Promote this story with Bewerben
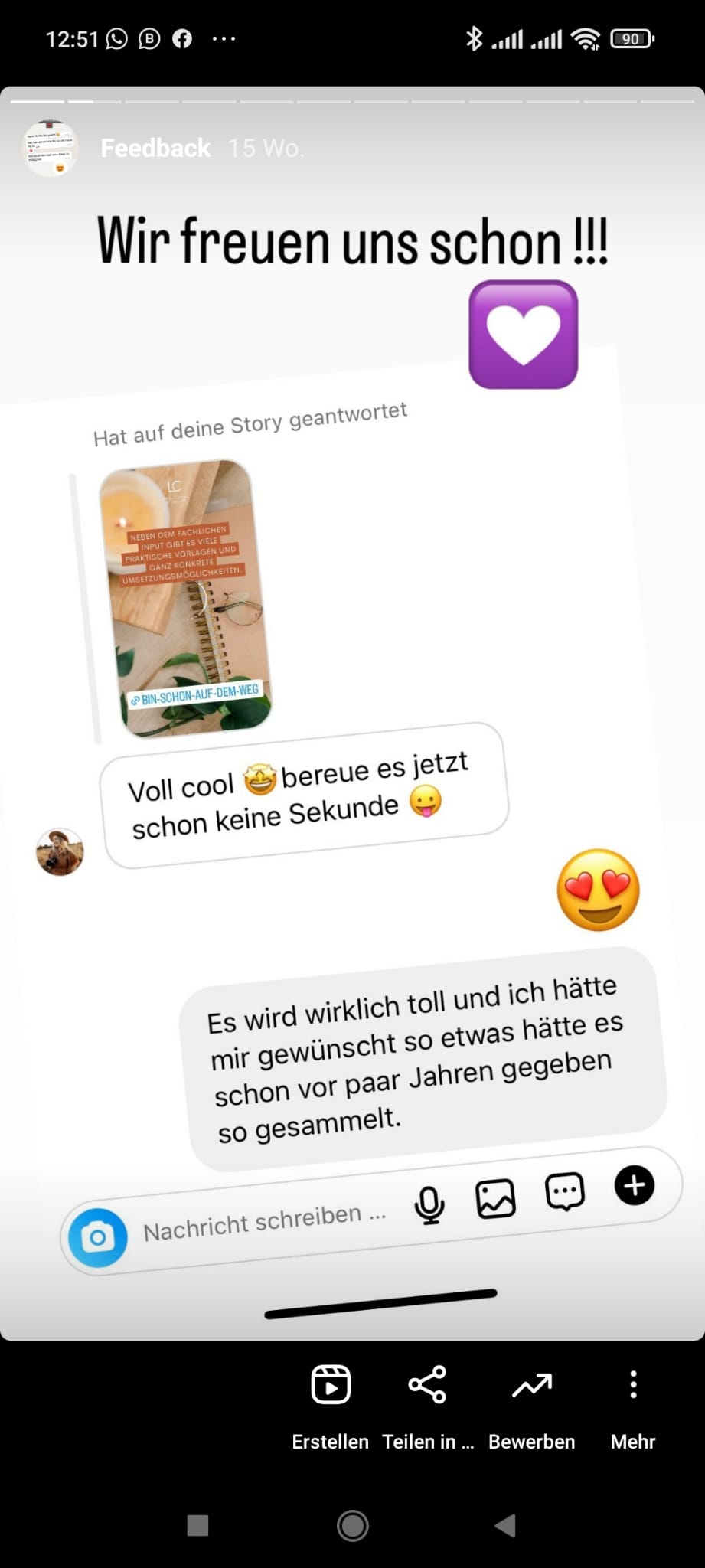Screen dimensions: 705x1568 [x=532, y=1407]
